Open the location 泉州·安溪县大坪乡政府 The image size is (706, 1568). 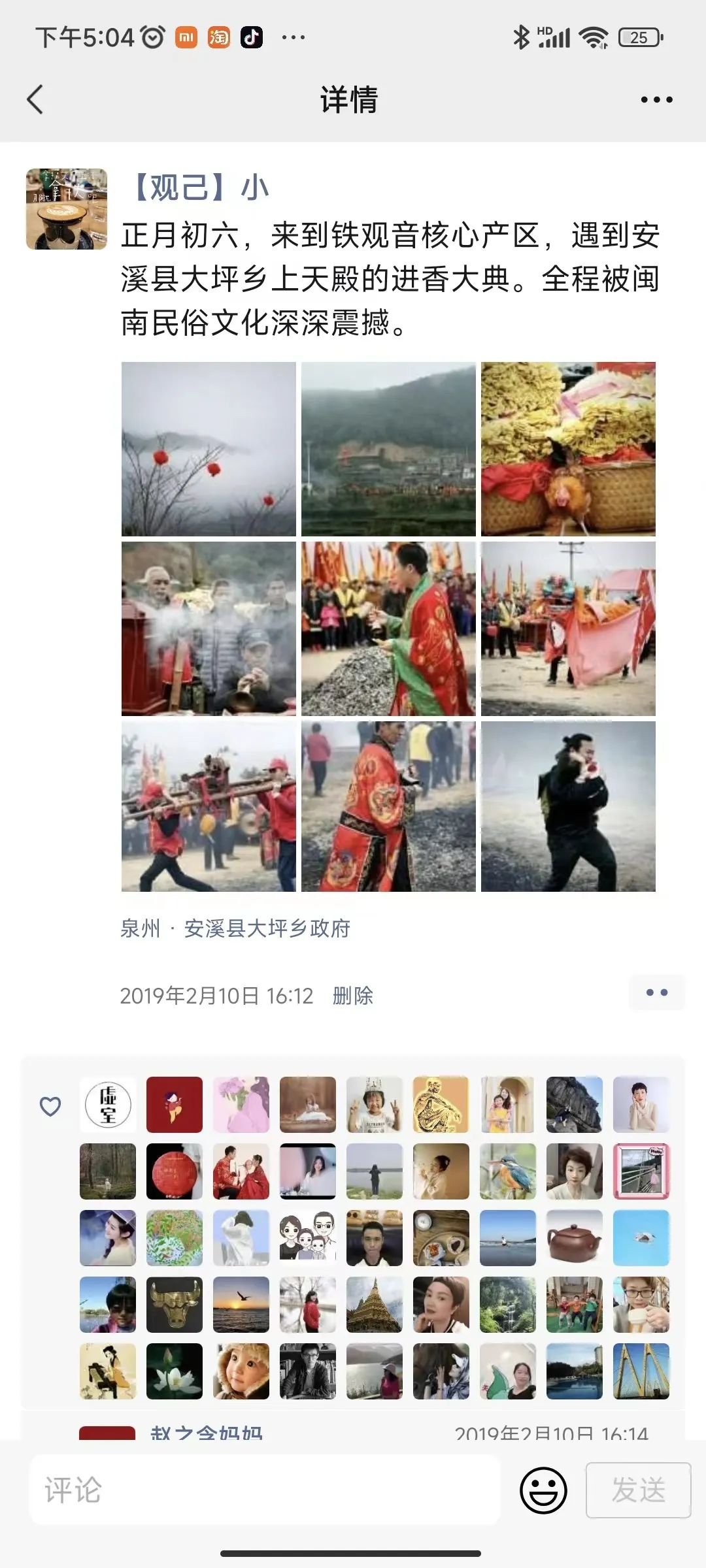point(235,928)
